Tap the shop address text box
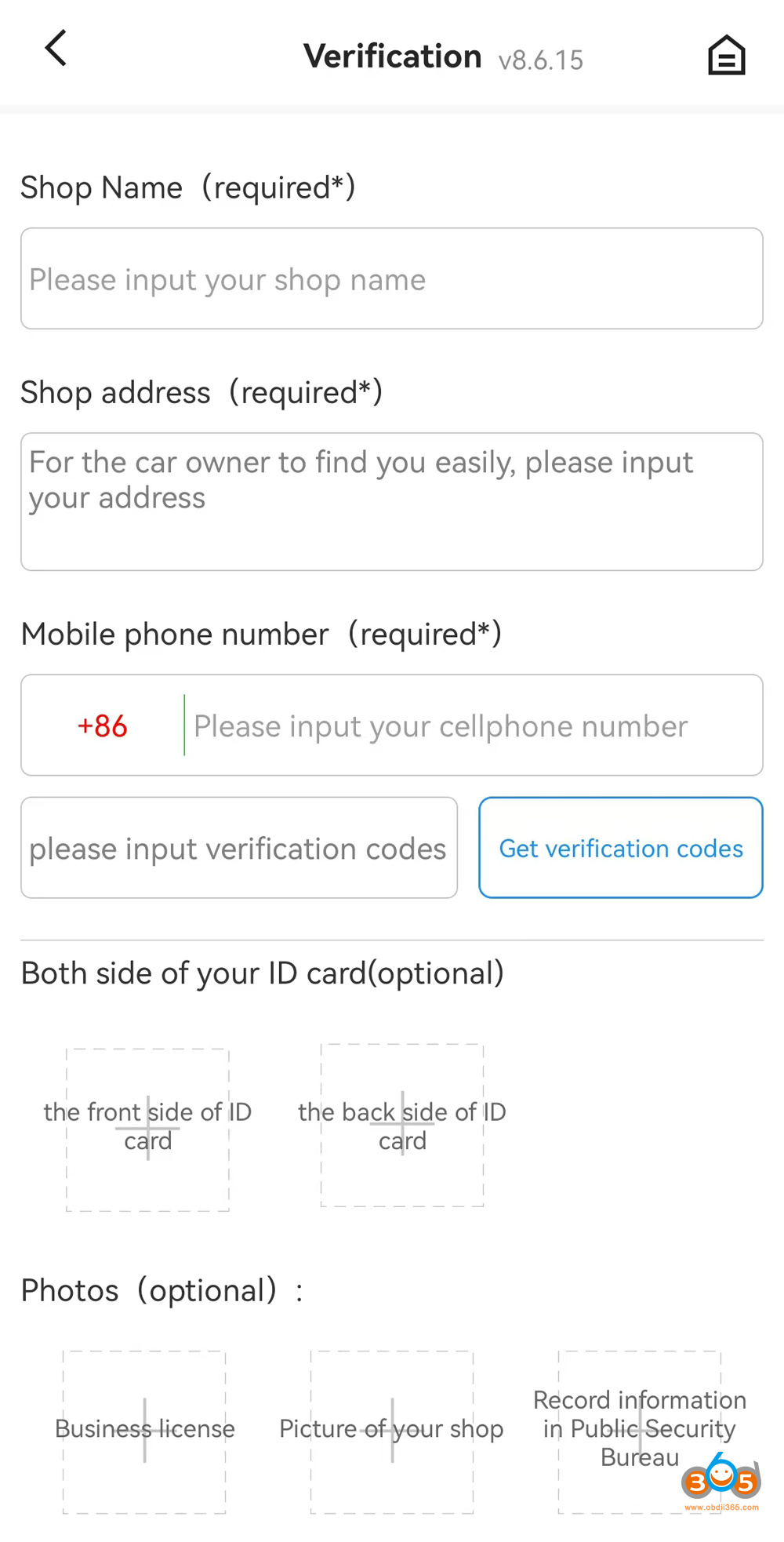784x1542 pixels. 392,502
